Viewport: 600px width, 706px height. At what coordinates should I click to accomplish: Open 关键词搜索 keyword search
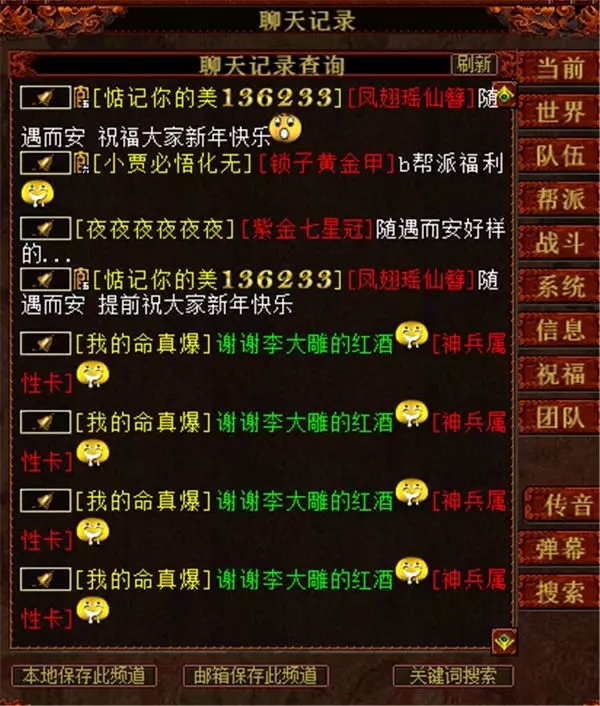click(453, 676)
